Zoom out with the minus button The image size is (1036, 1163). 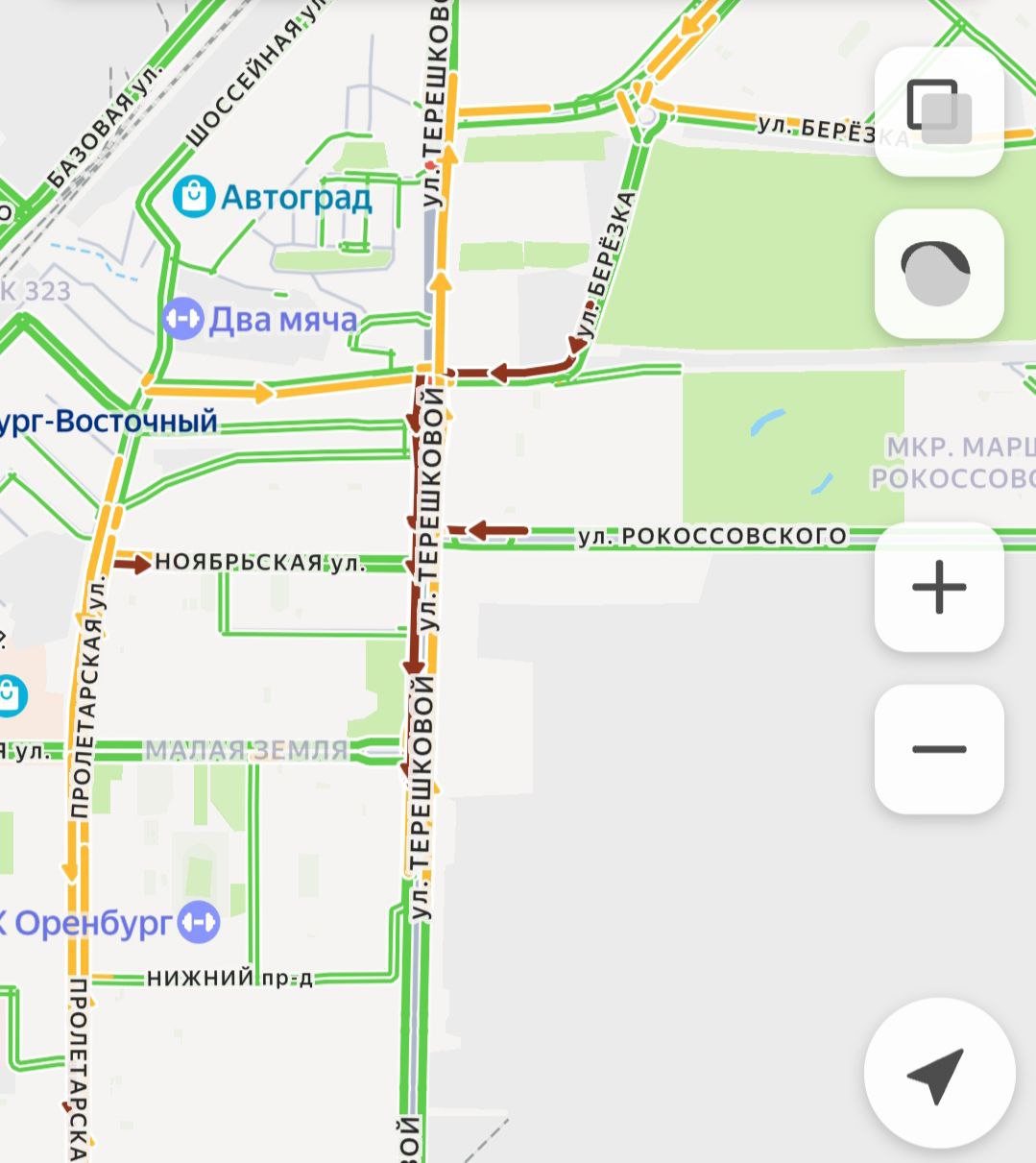coord(938,749)
